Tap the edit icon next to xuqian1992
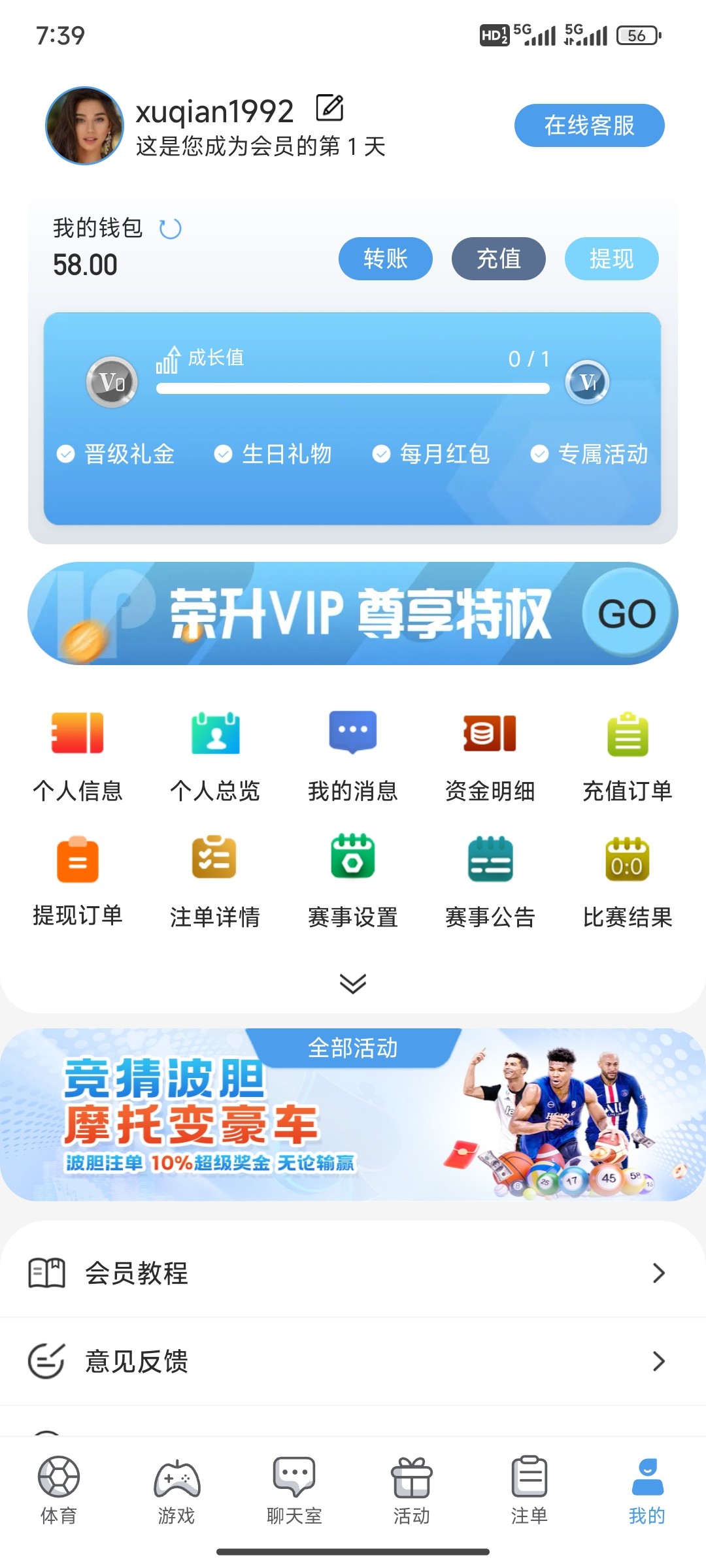Viewport: 706px width, 1568px height. (x=329, y=108)
